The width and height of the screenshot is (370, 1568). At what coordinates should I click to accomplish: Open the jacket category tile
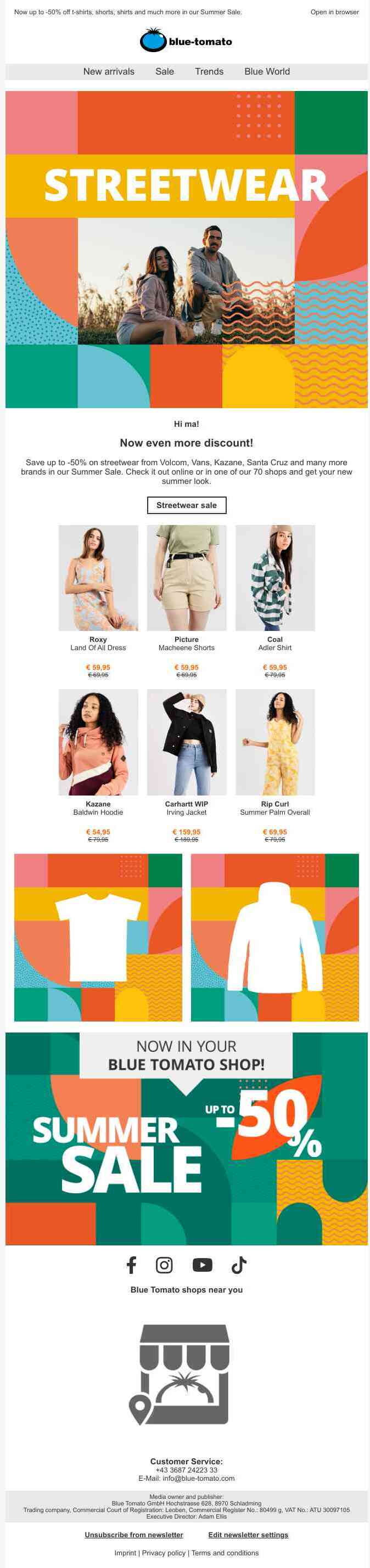tap(275, 938)
